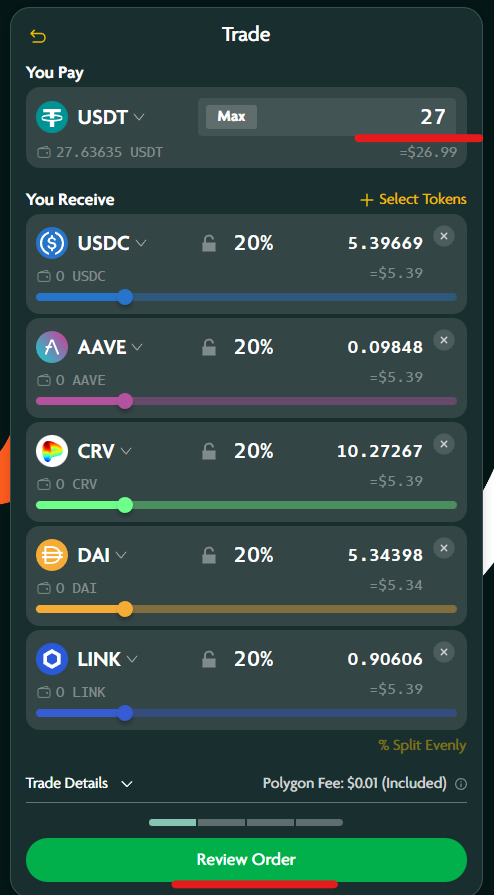This screenshot has height=895, width=494.
Task: Tap Review Order button
Action: [246, 860]
